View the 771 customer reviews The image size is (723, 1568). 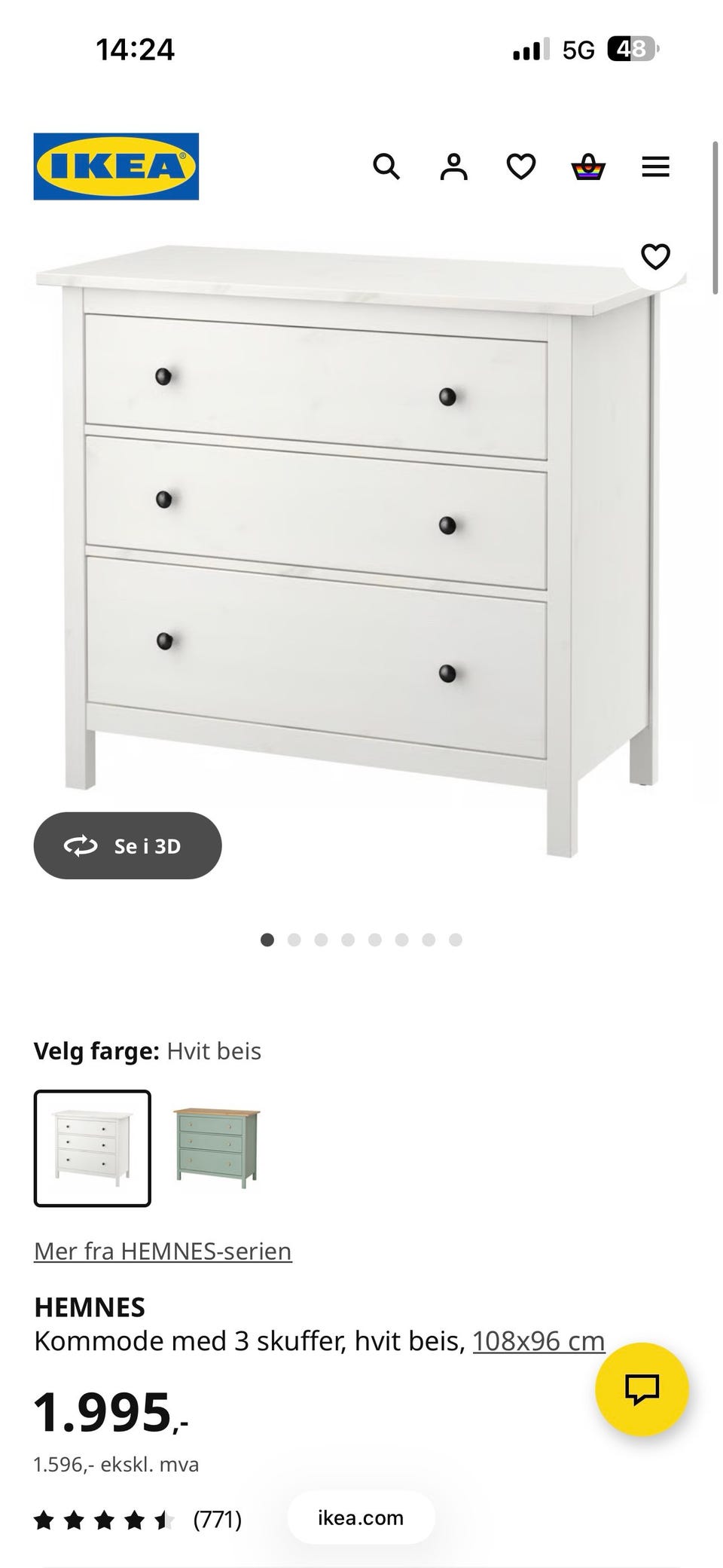[x=217, y=1520]
